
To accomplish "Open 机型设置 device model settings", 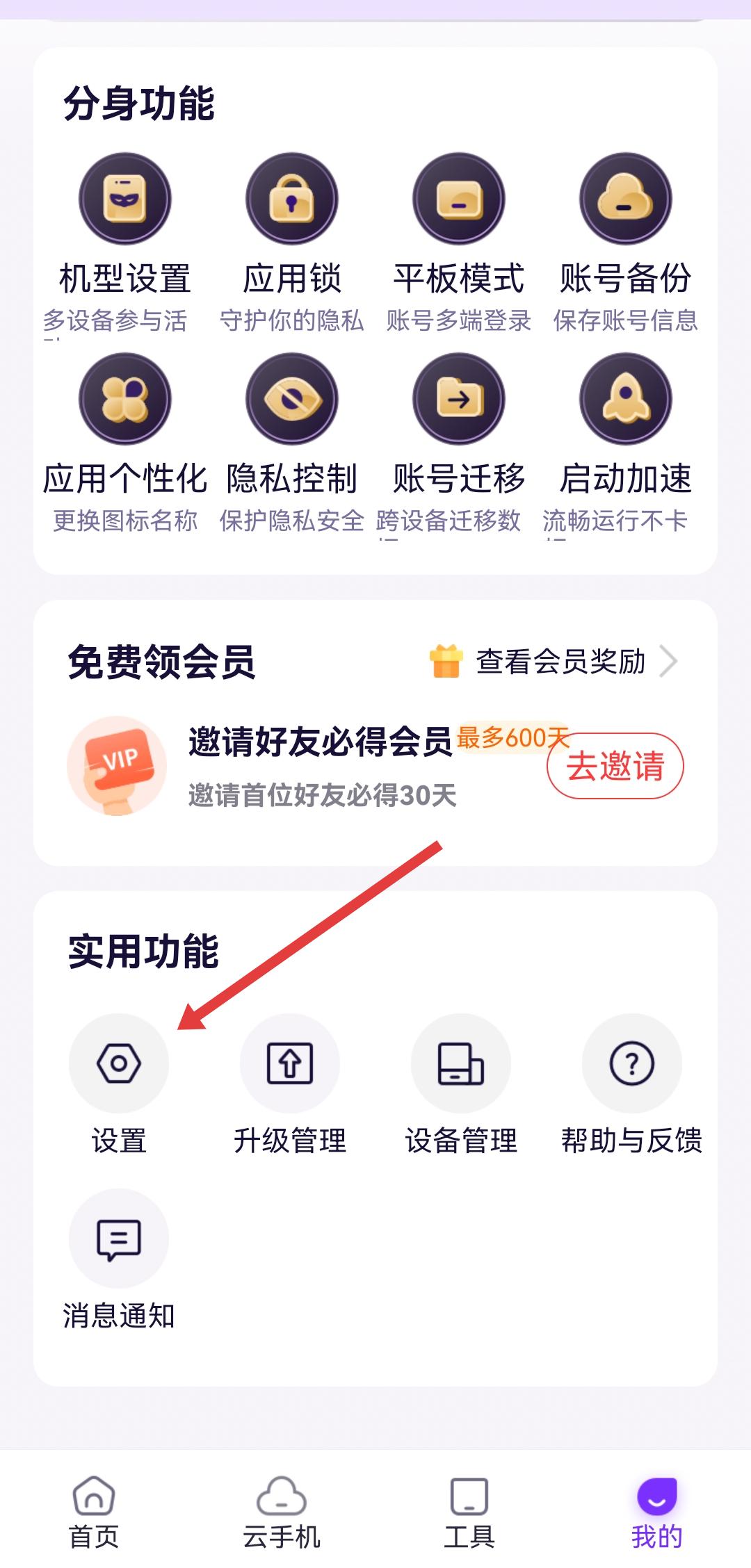I will pos(125,200).
